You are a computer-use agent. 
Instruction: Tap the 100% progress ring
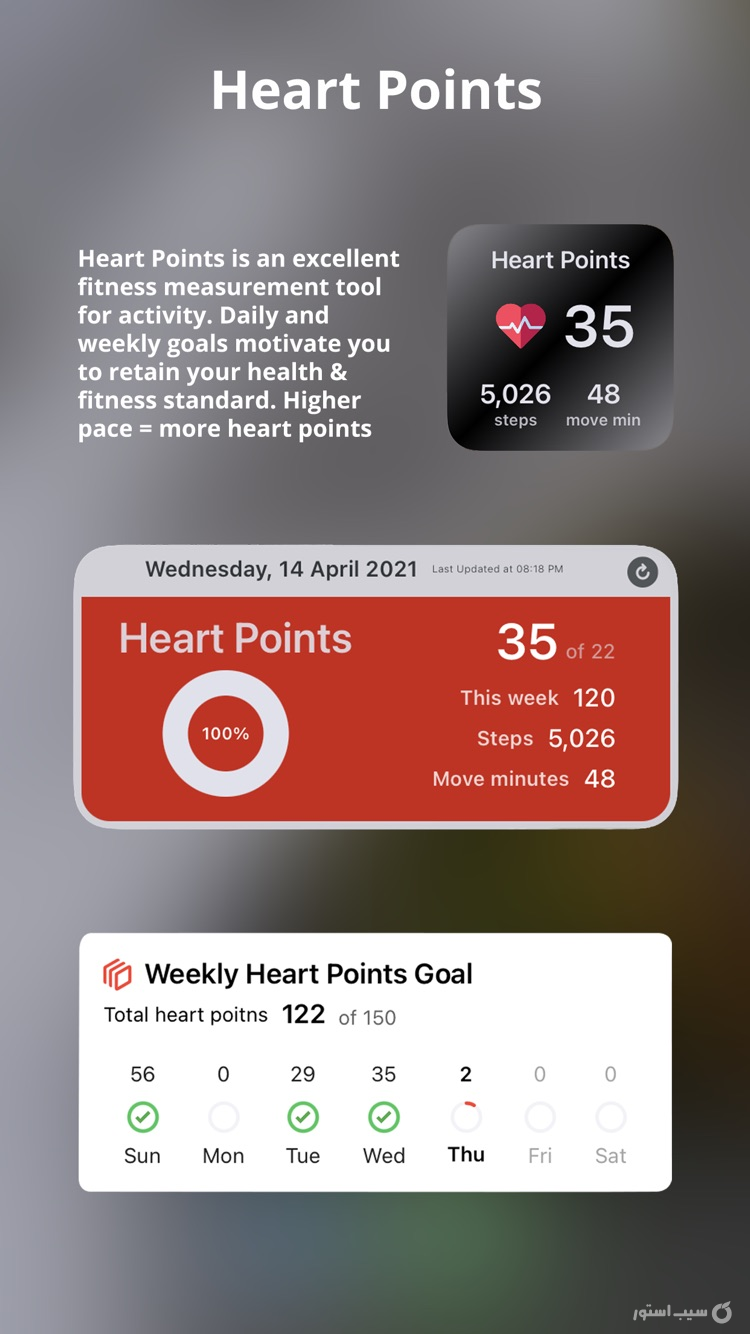point(225,733)
